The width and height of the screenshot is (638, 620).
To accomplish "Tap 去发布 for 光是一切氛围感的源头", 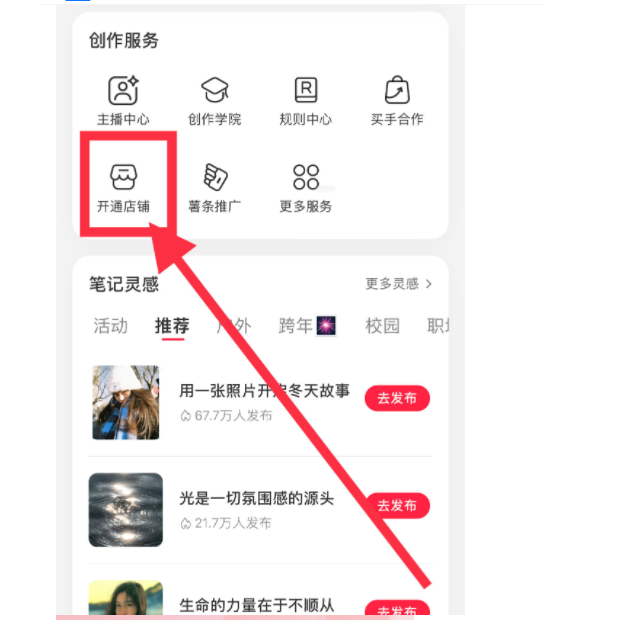I will tap(397, 505).
